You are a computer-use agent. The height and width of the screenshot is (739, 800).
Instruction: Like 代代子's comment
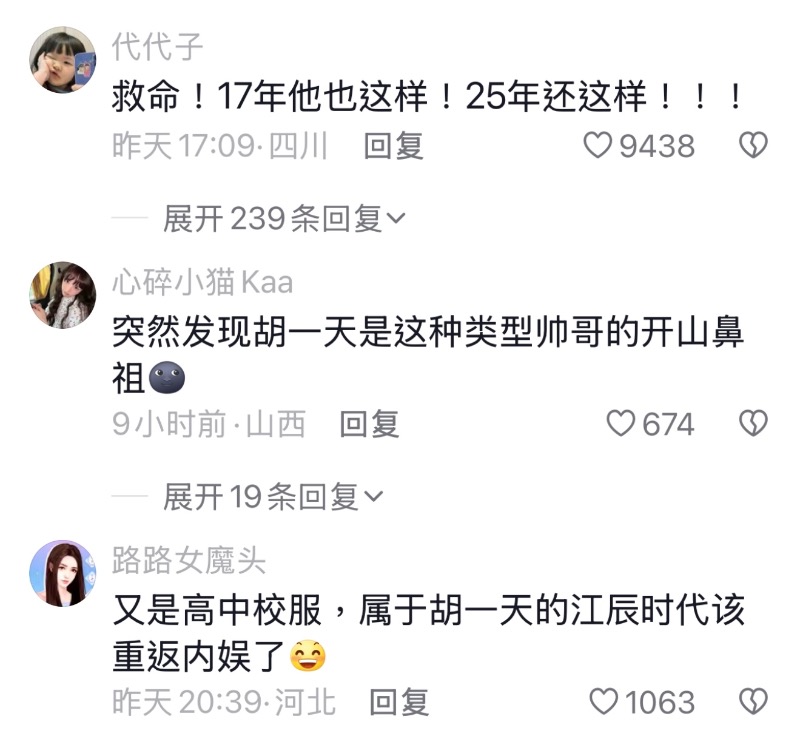[x=597, y=147]
